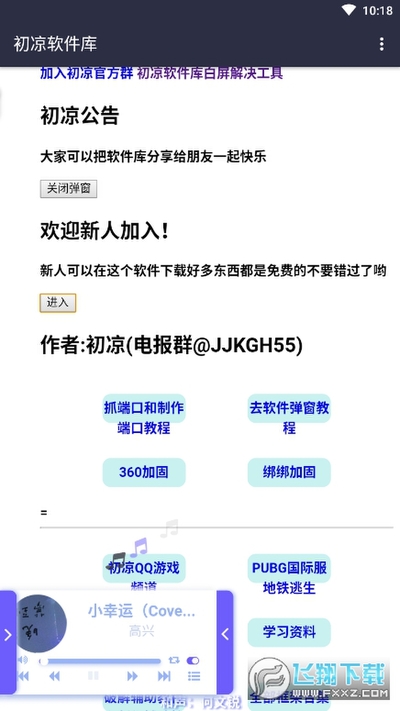This screenshot has width=400, height=711.
Task: Toggle the repeat mode icon
Action: (x=174, y=660)
